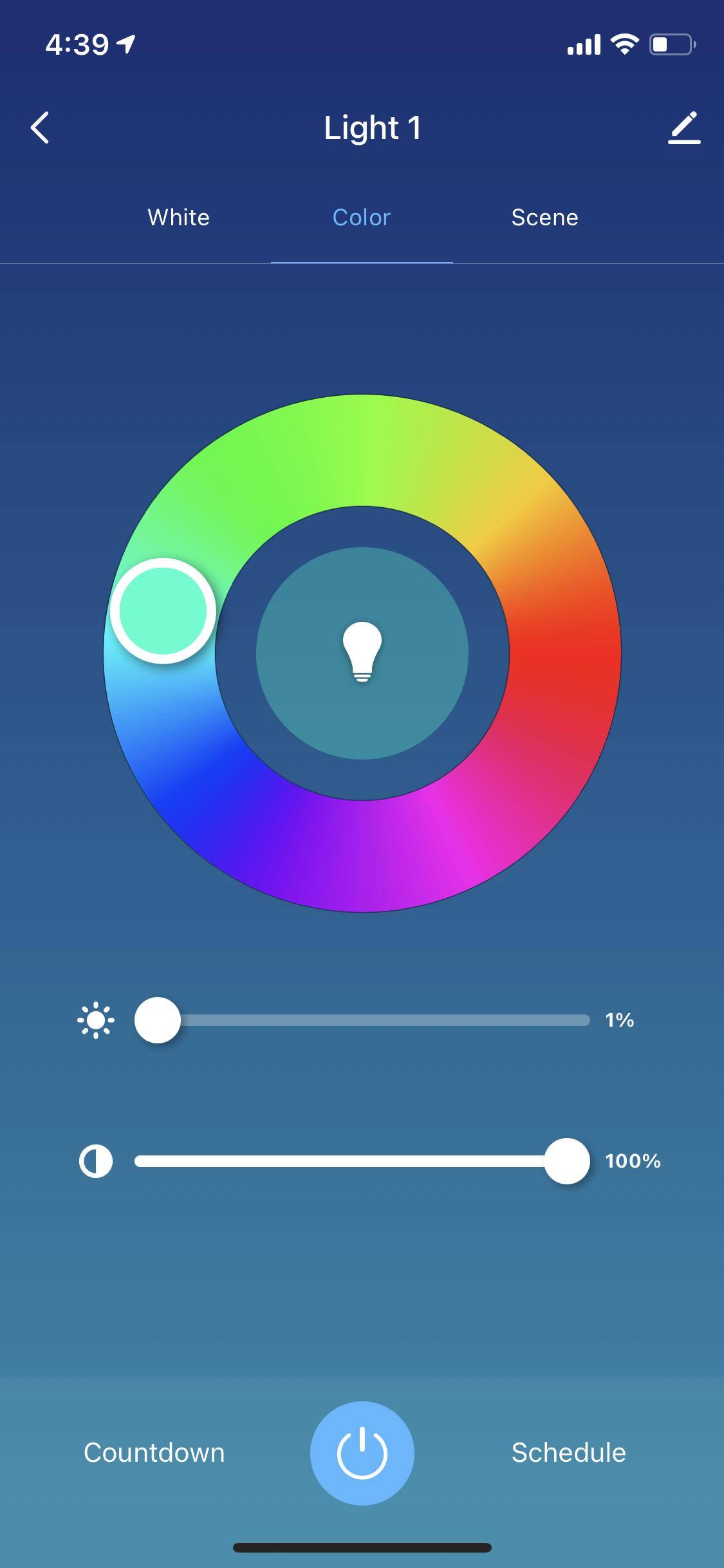Select the Color tab
This screenshot has width=724, height=1568.
click(361, 218)
